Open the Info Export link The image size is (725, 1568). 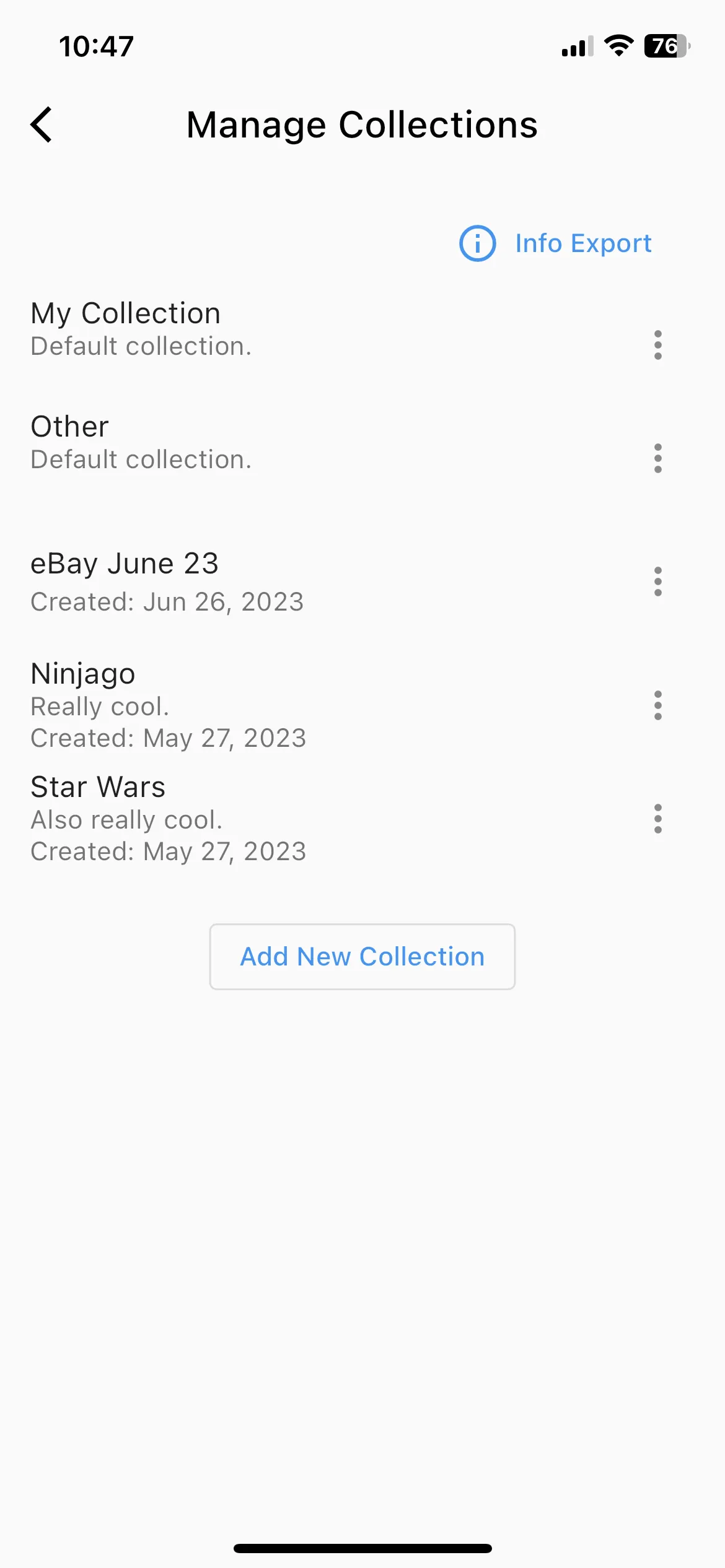[x=555, y=243]
